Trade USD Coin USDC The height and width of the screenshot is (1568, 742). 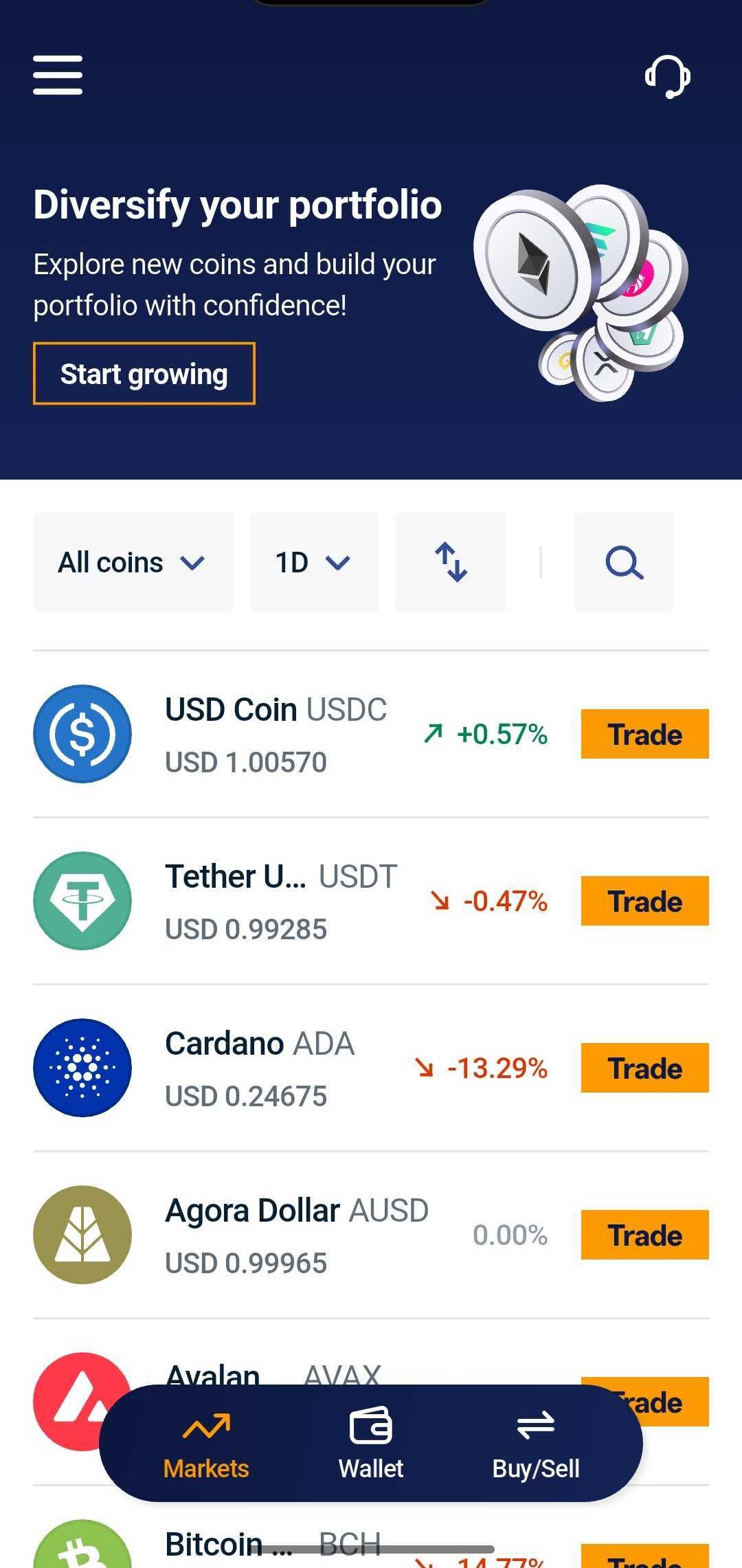pos(644,735)
